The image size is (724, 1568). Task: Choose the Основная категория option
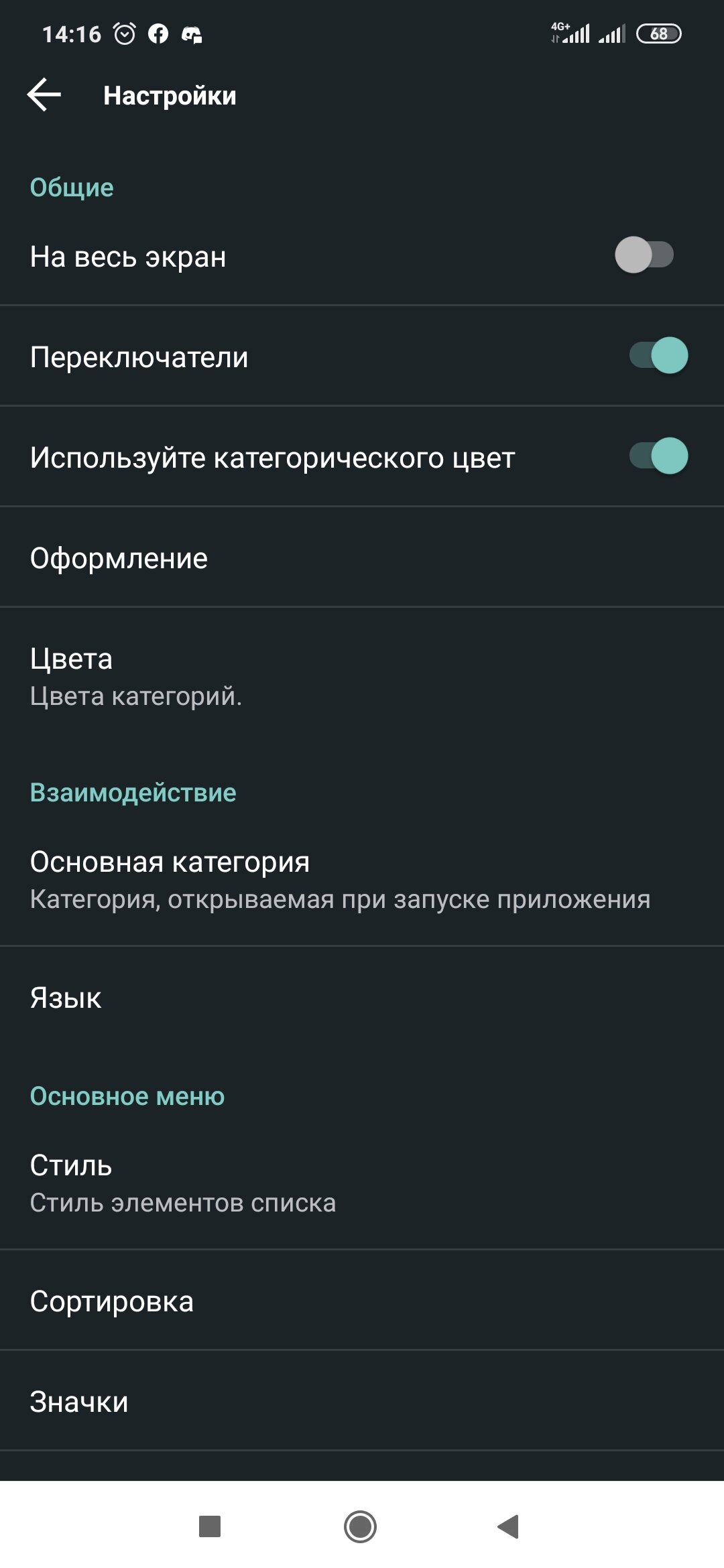pyautogui.click(x=362, y=880)
